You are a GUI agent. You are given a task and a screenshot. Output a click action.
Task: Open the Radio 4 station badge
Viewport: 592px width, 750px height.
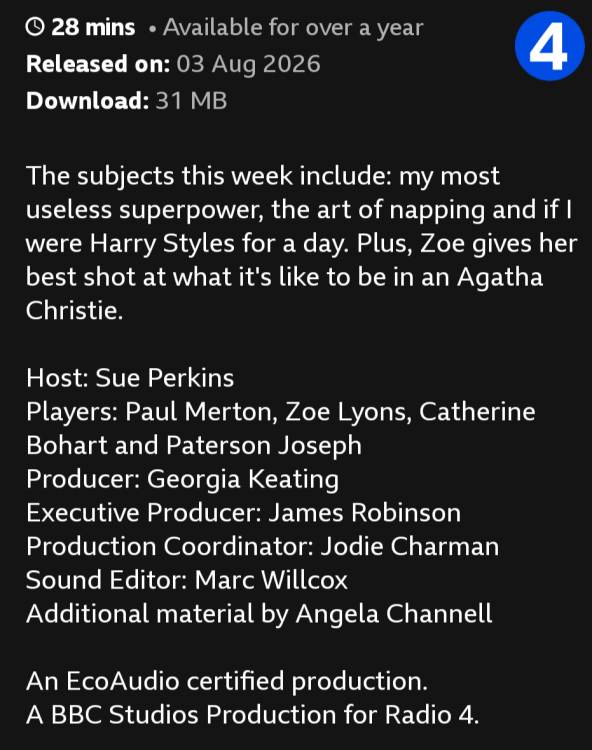[549, 46]
